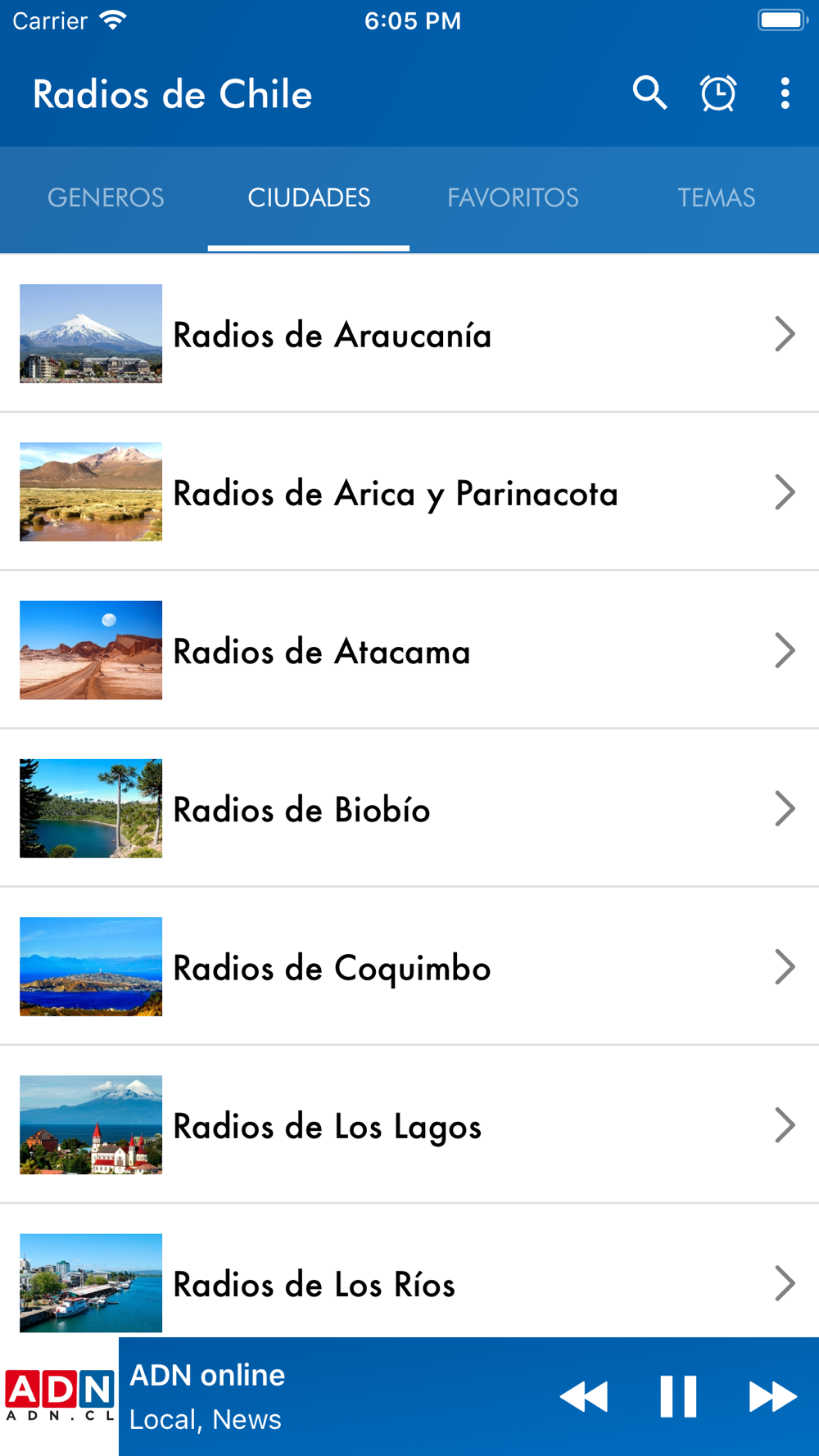Skip to the next station
The width and height of the screenshot is (819, 1456).
pyautogui.click(x=771, y=1397)
